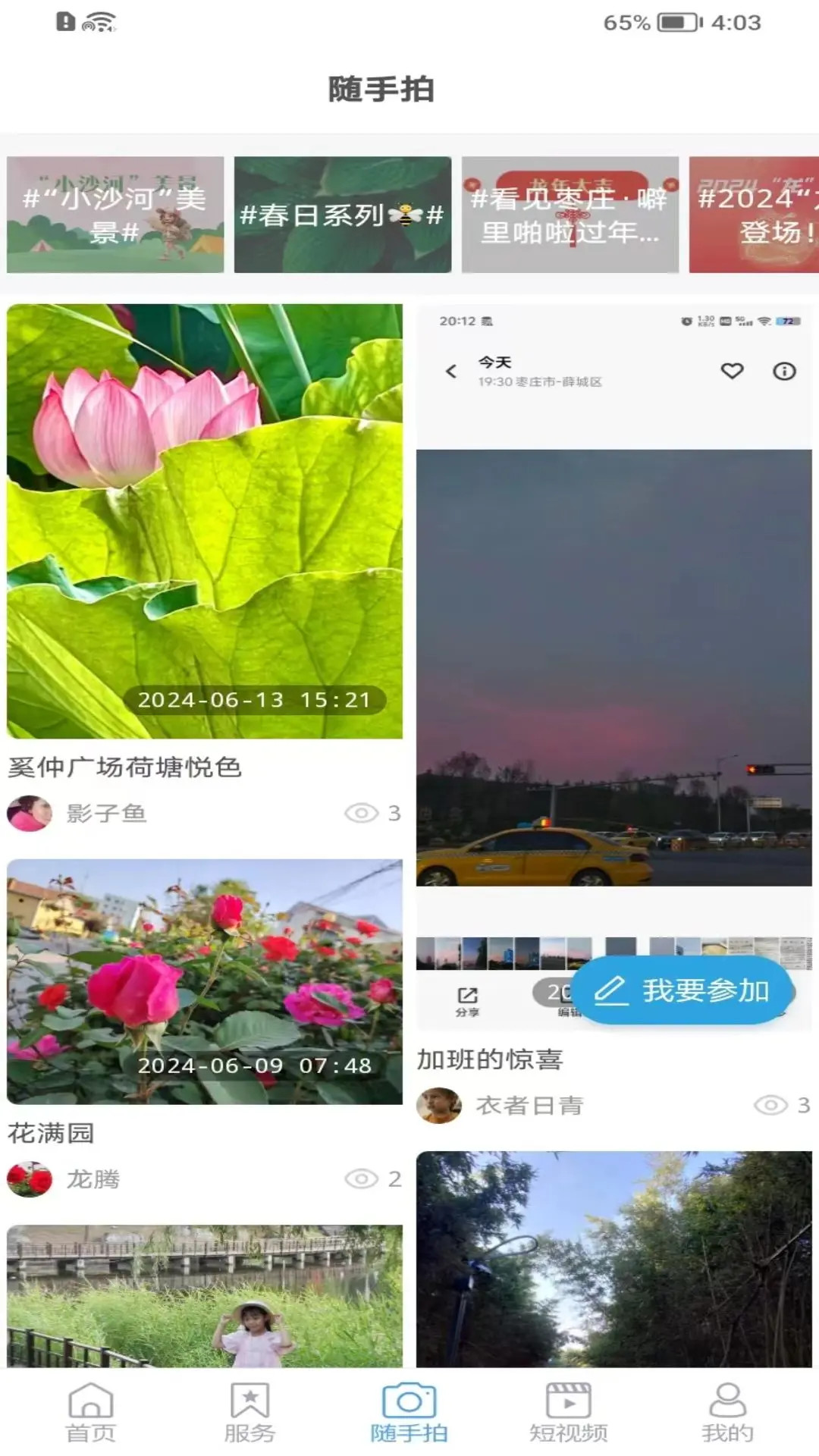Go to the 首页 tab
Image resolution: width=819 pixels, height=1456 pixels.
91,1412
